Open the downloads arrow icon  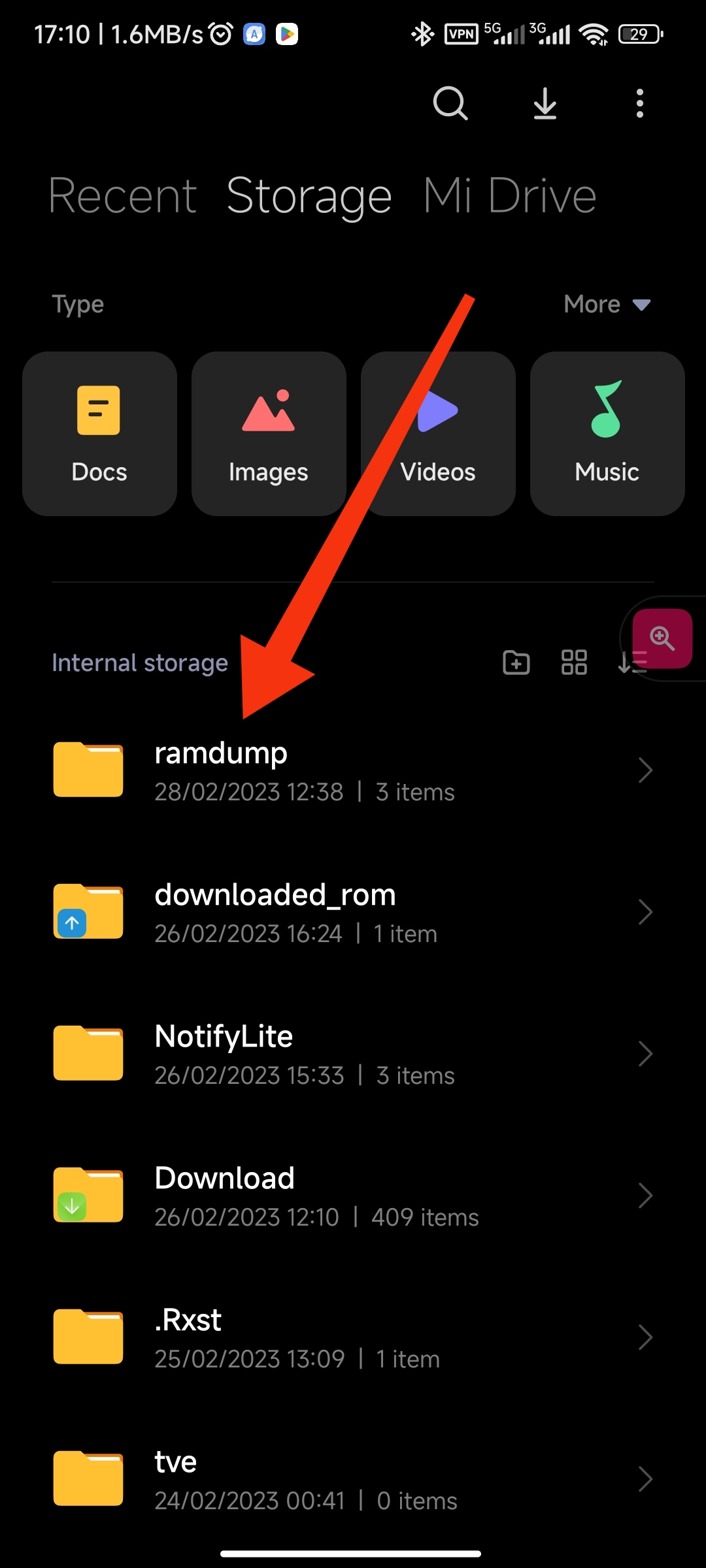point(545,103)
